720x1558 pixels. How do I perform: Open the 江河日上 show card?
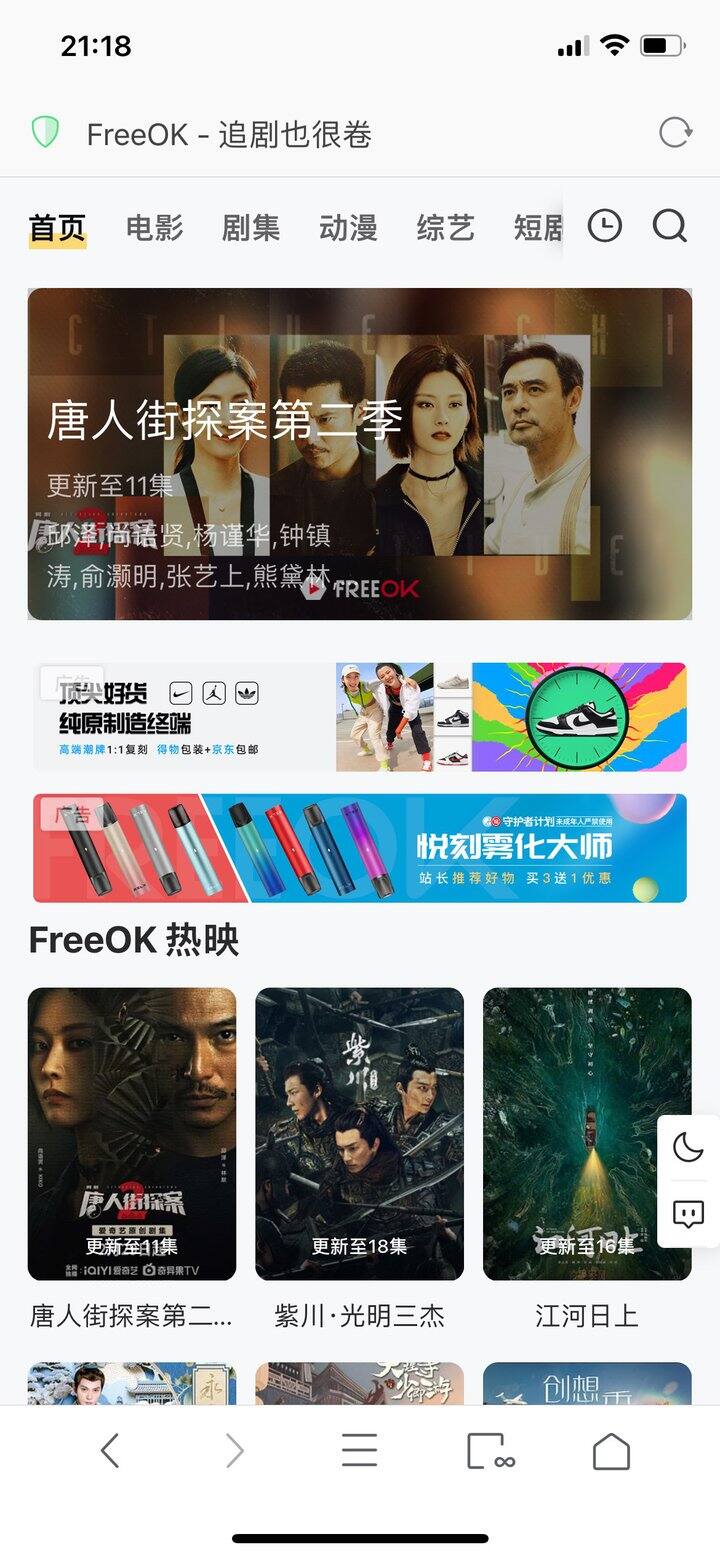pos(587,1134)
